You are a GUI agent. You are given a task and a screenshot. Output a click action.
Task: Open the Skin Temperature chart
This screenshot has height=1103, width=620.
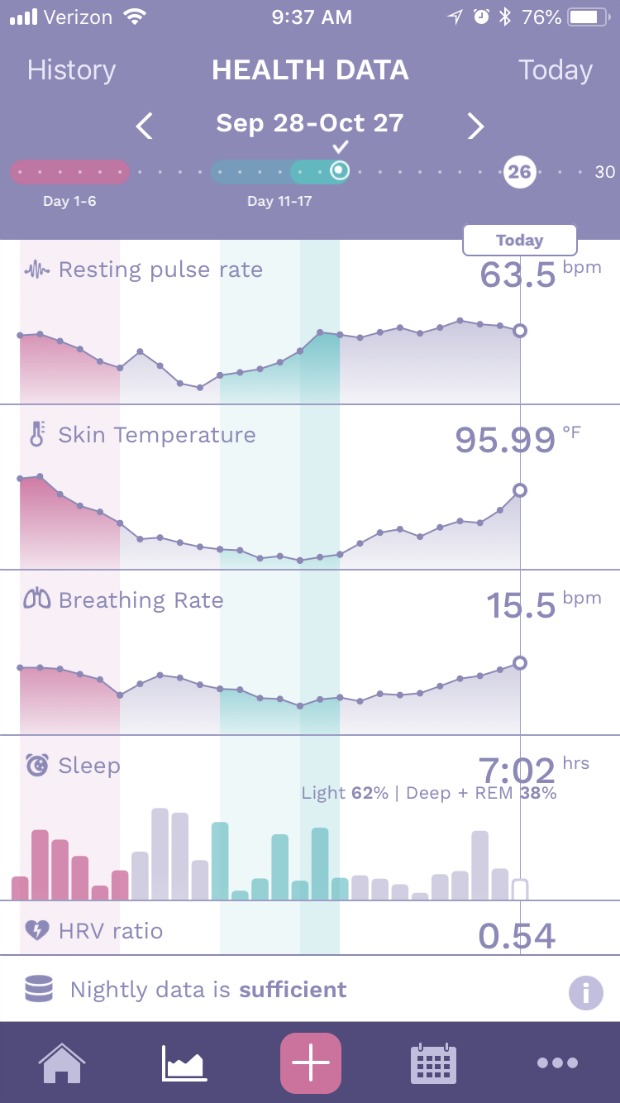coord(156,435)
